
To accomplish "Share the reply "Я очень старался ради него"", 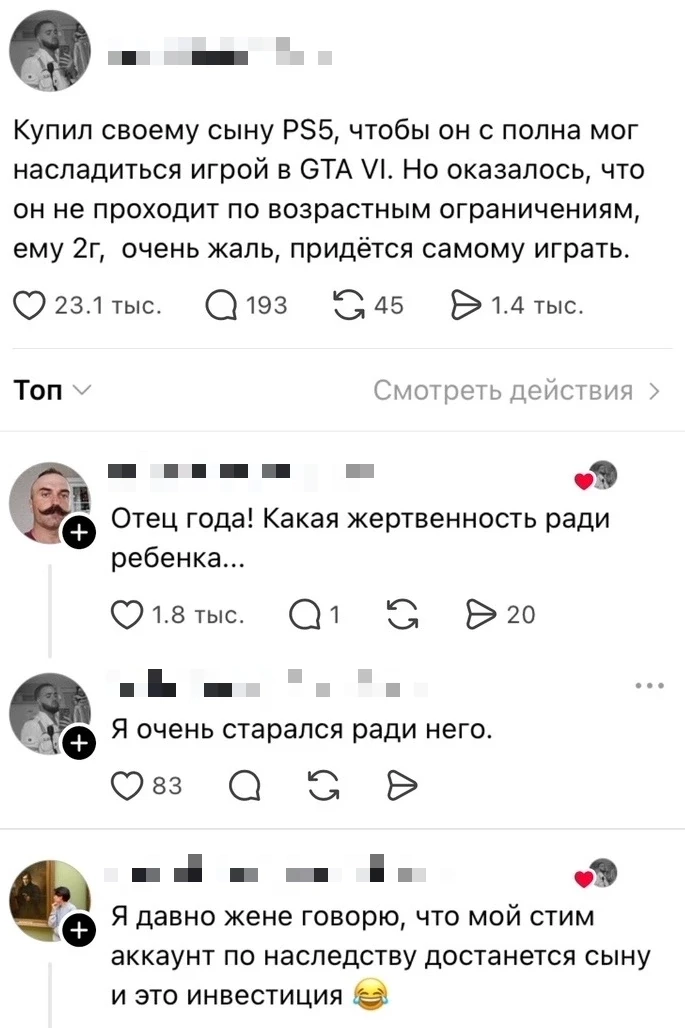I will [402, 785].
